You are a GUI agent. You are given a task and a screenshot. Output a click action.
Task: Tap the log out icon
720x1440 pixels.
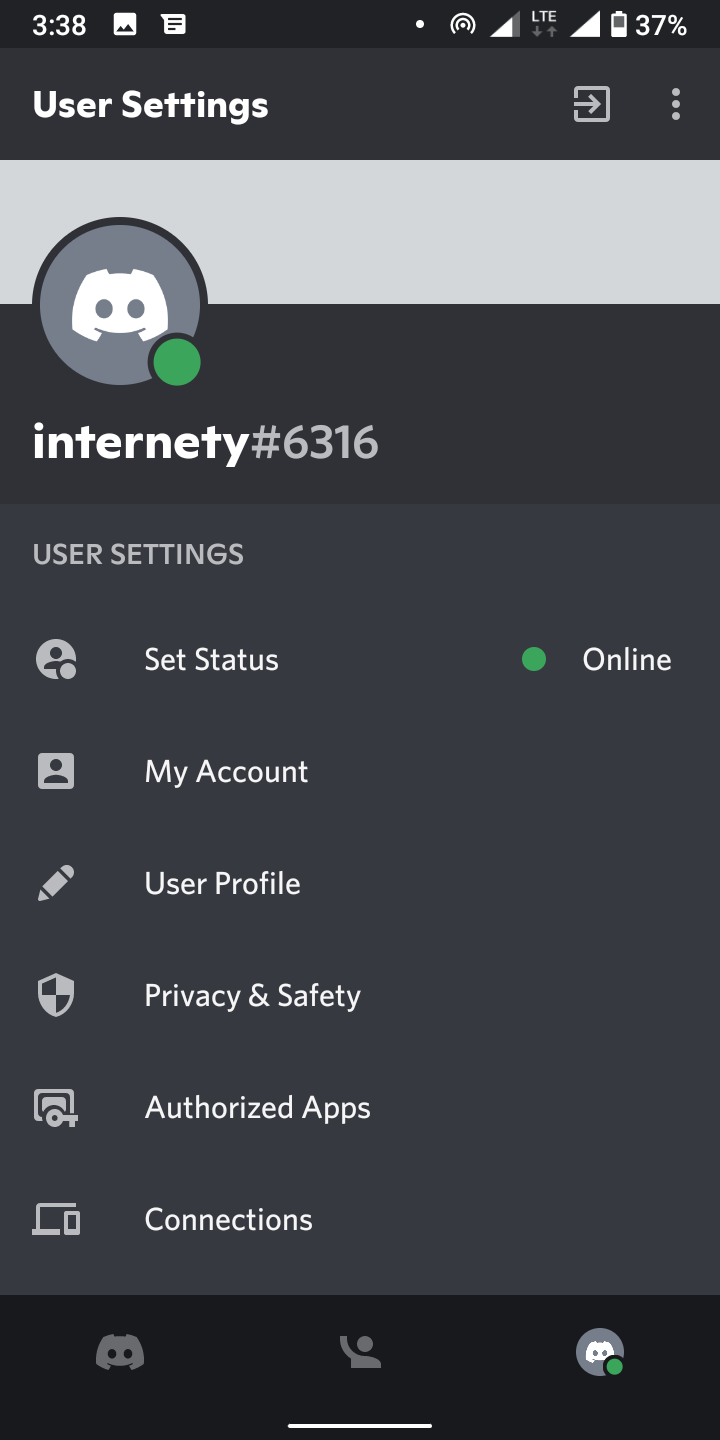click(591, 104)
